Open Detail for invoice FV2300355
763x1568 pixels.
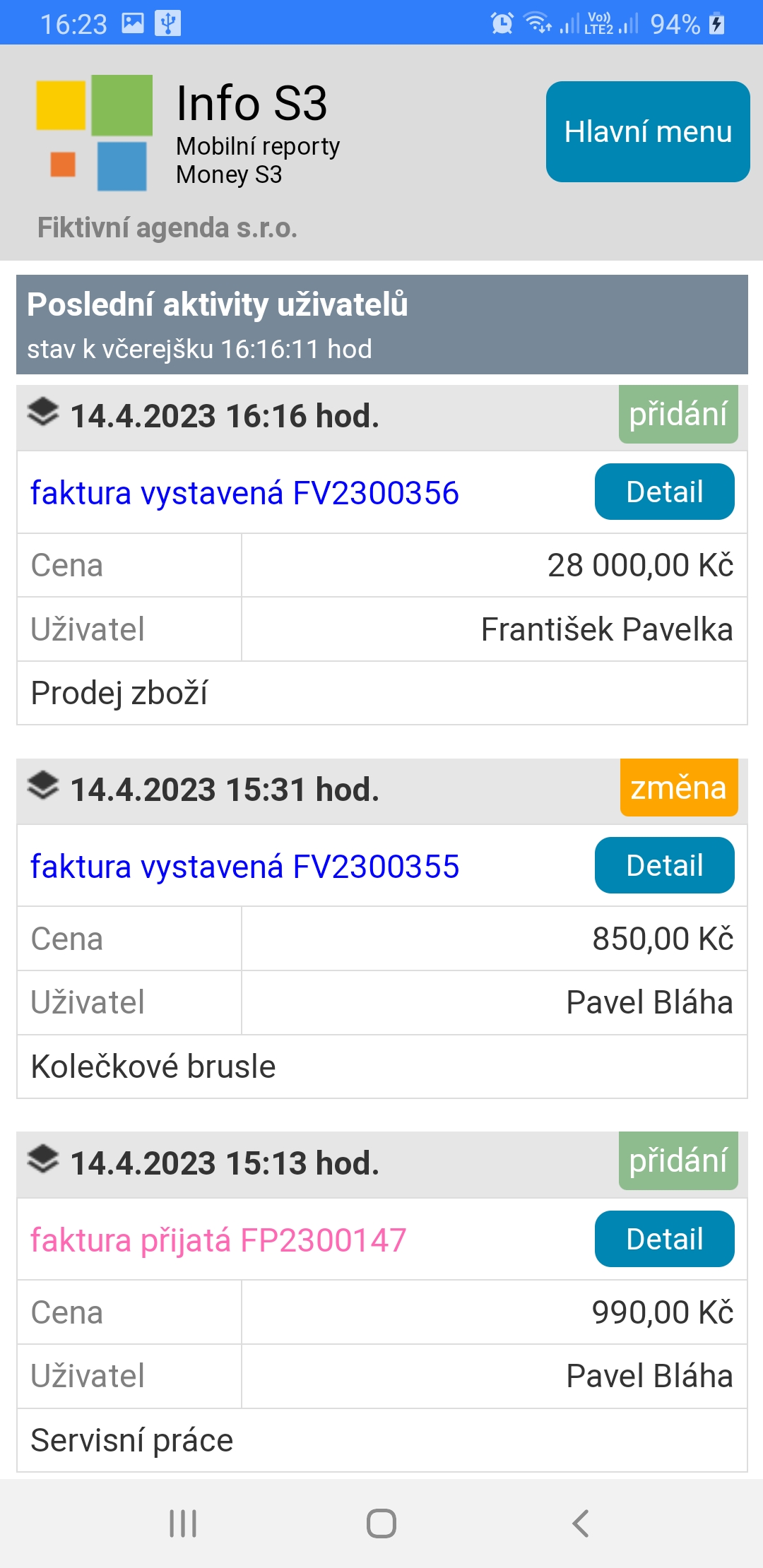coord(664,866)
